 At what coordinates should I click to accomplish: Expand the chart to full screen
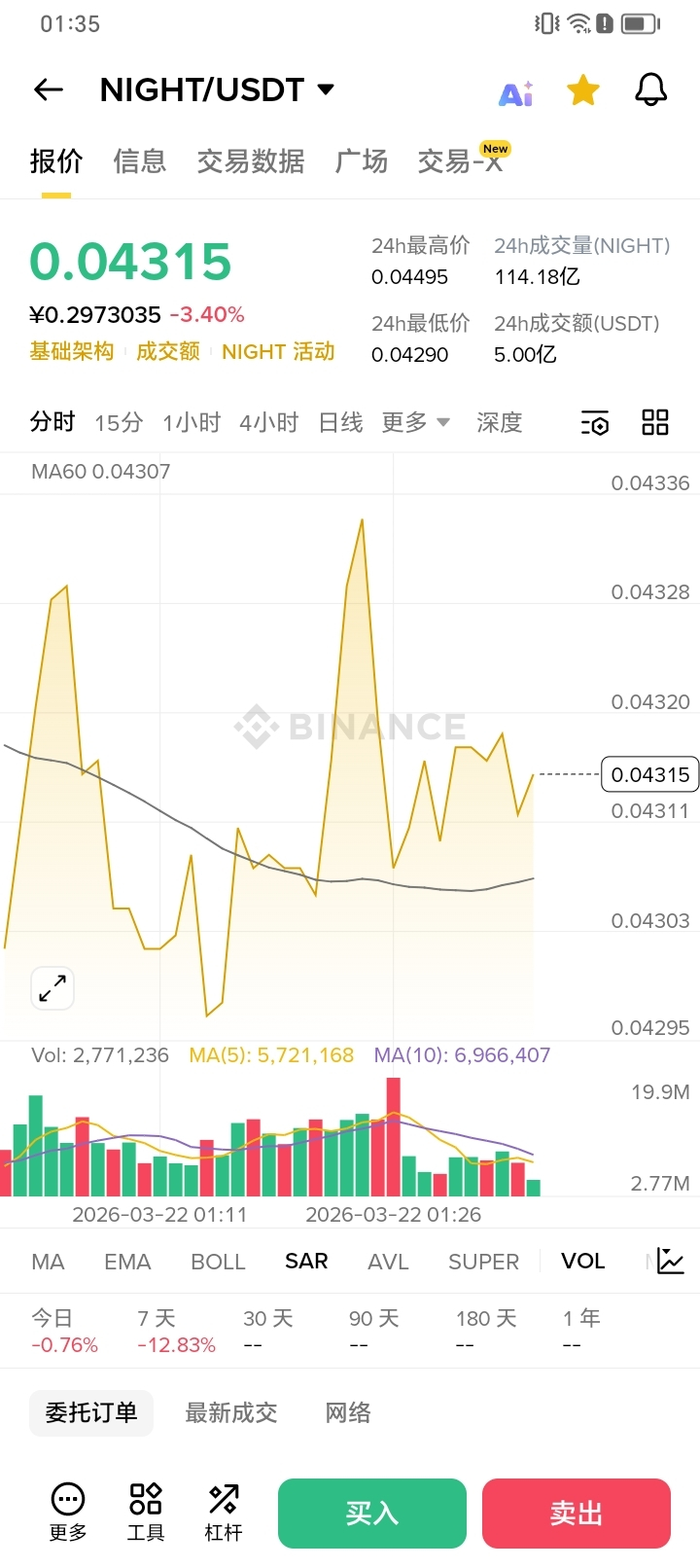pos(52,988)
